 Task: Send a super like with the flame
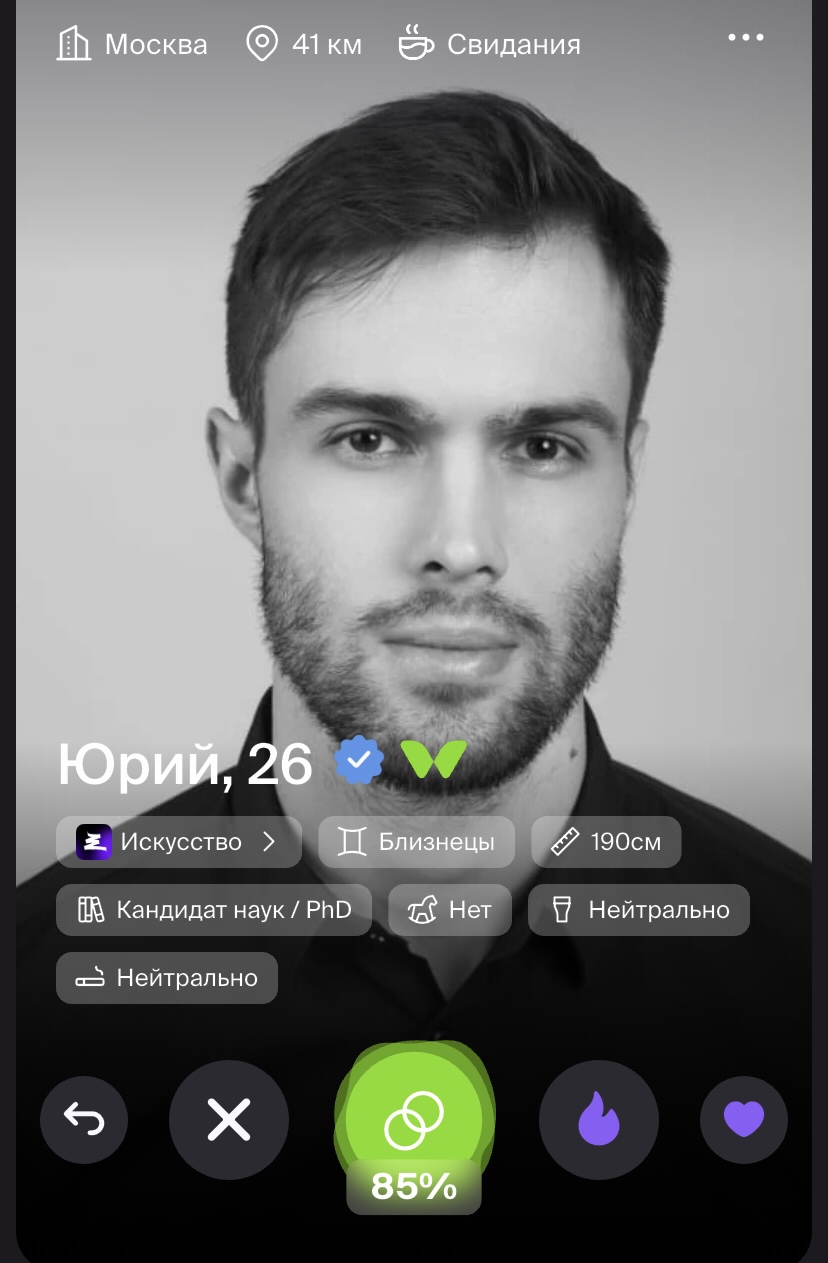pyautogui.click(x=598, y=1119)
